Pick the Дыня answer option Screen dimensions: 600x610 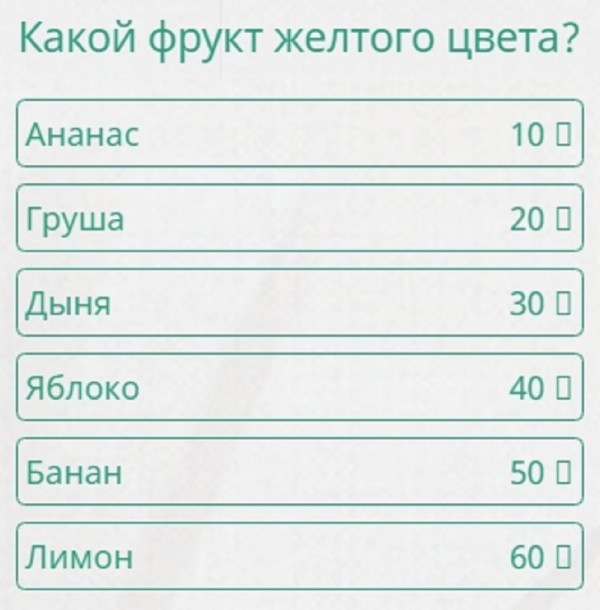click(299, 303)
